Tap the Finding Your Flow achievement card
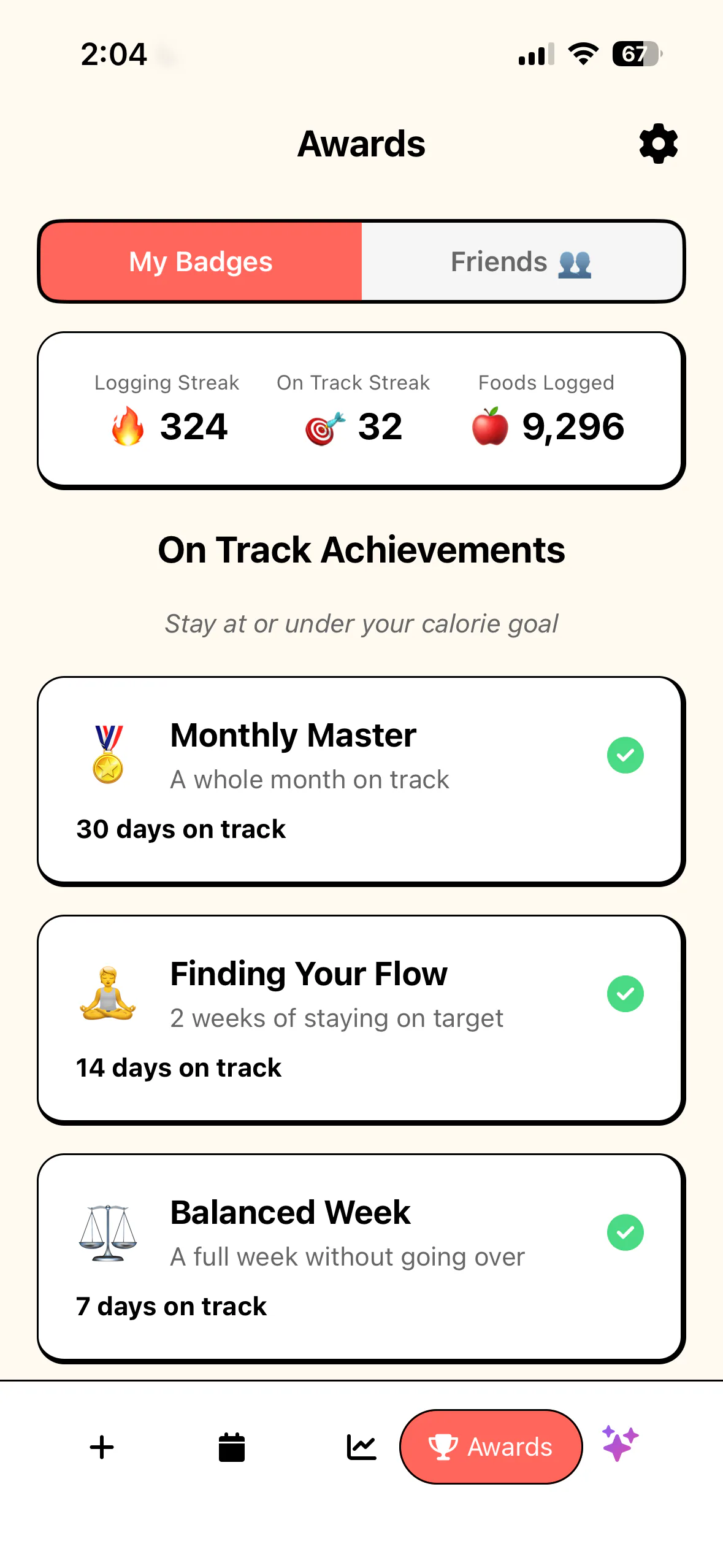Viewport: 723px width, 1568px height. pos(361,1018)
